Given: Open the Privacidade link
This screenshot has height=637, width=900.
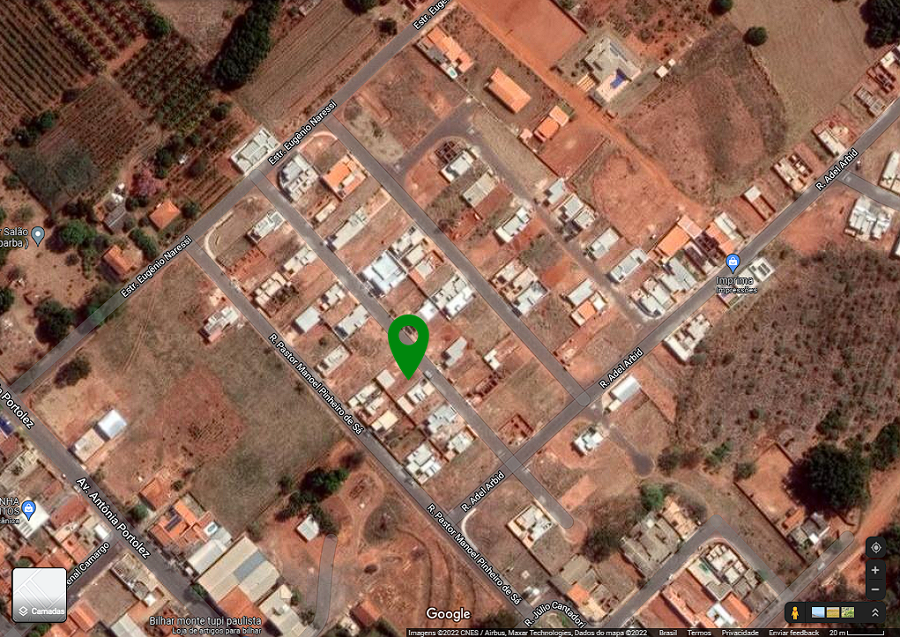Looking at the screenshot, I should [740, 632].
